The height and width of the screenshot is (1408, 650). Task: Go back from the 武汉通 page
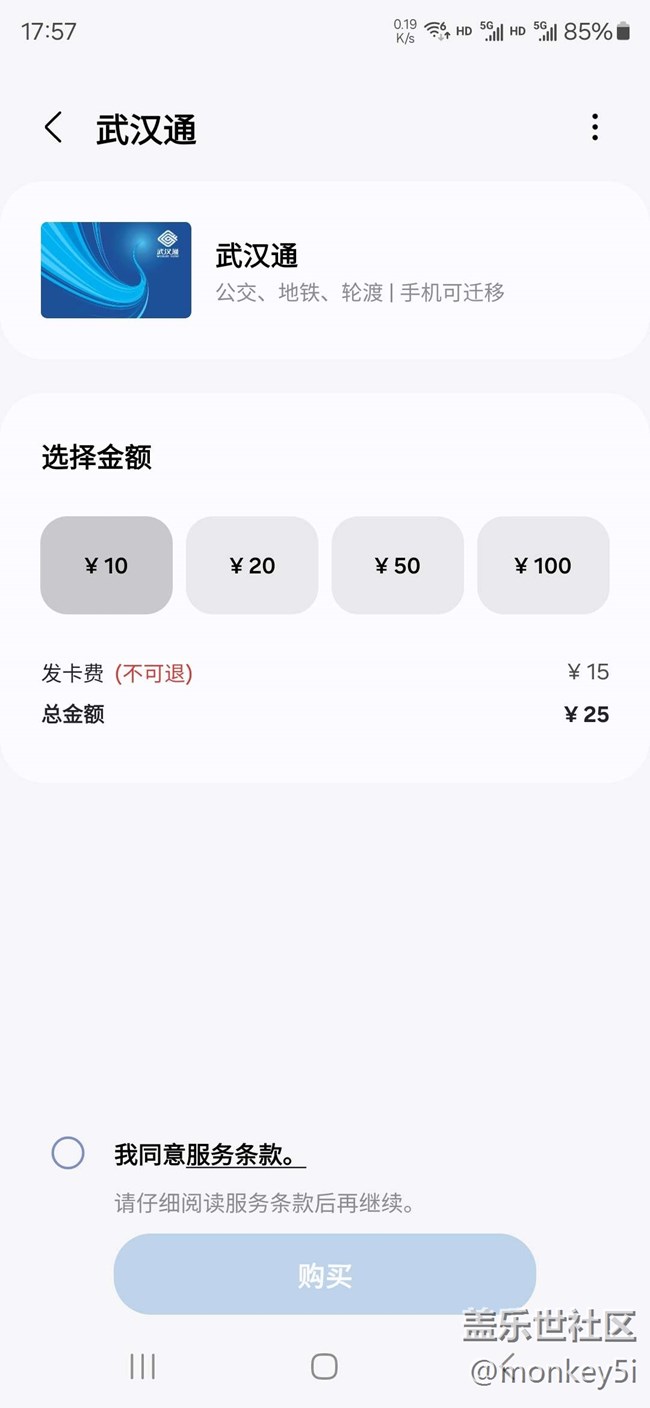(53, 128)
